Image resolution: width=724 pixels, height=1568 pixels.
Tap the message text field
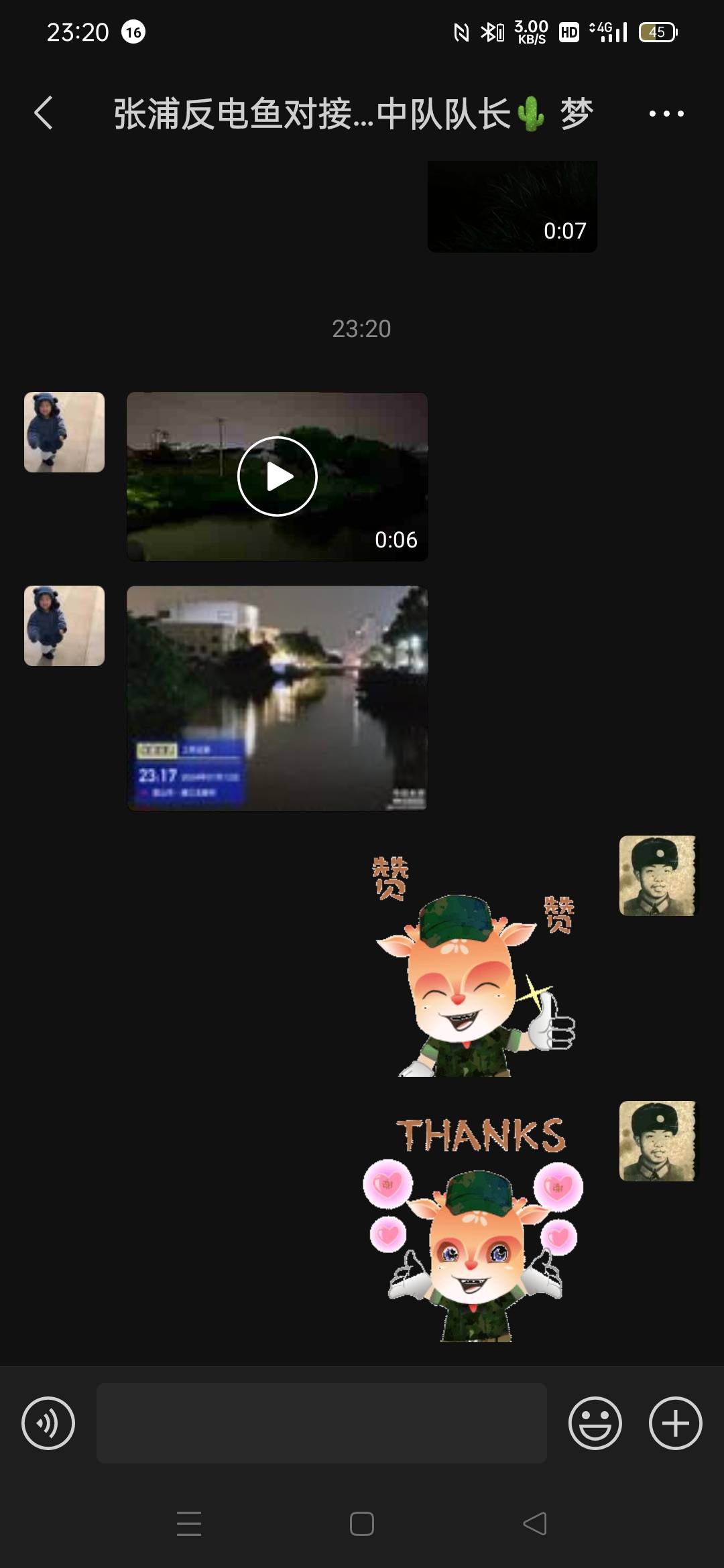tap(322, 1423)
